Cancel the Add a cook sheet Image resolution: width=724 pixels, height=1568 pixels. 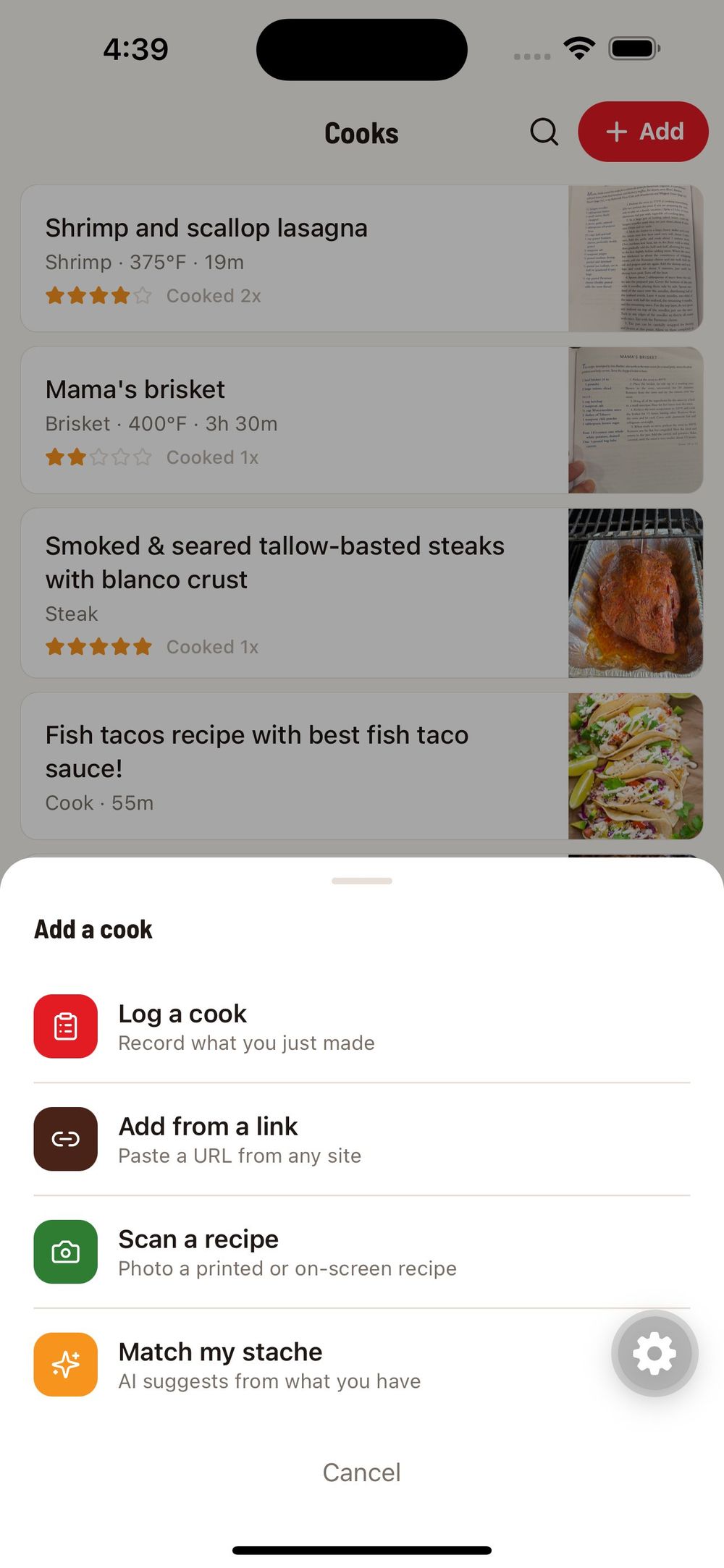[x=361, y=1472]
